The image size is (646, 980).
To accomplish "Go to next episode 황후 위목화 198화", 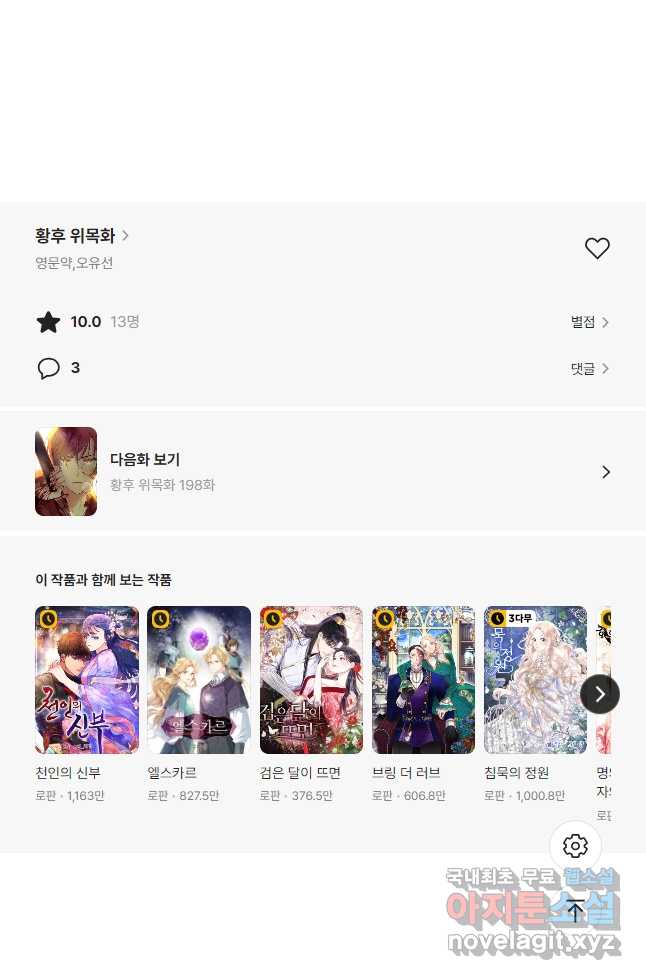I will [x=322, y=472].
